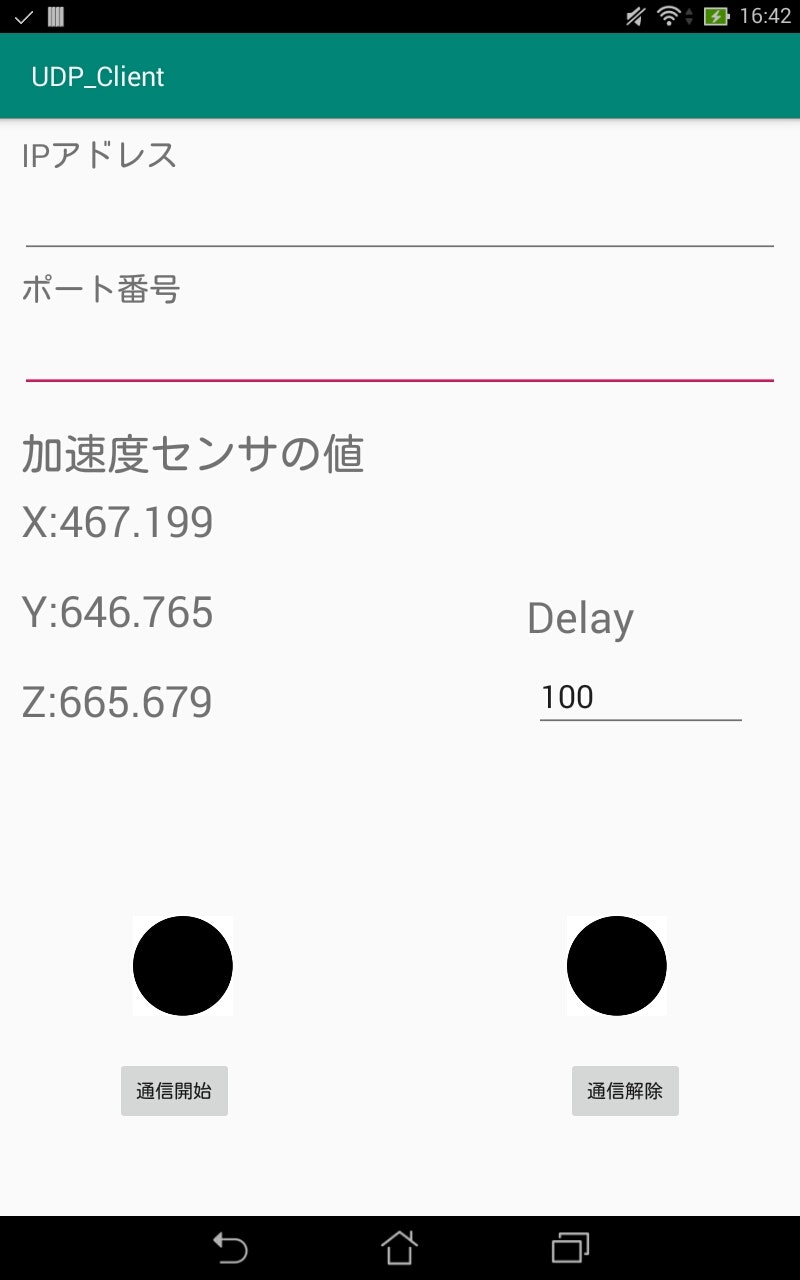Go back using system back button
800x1280 pixels.
point(230,1248)
